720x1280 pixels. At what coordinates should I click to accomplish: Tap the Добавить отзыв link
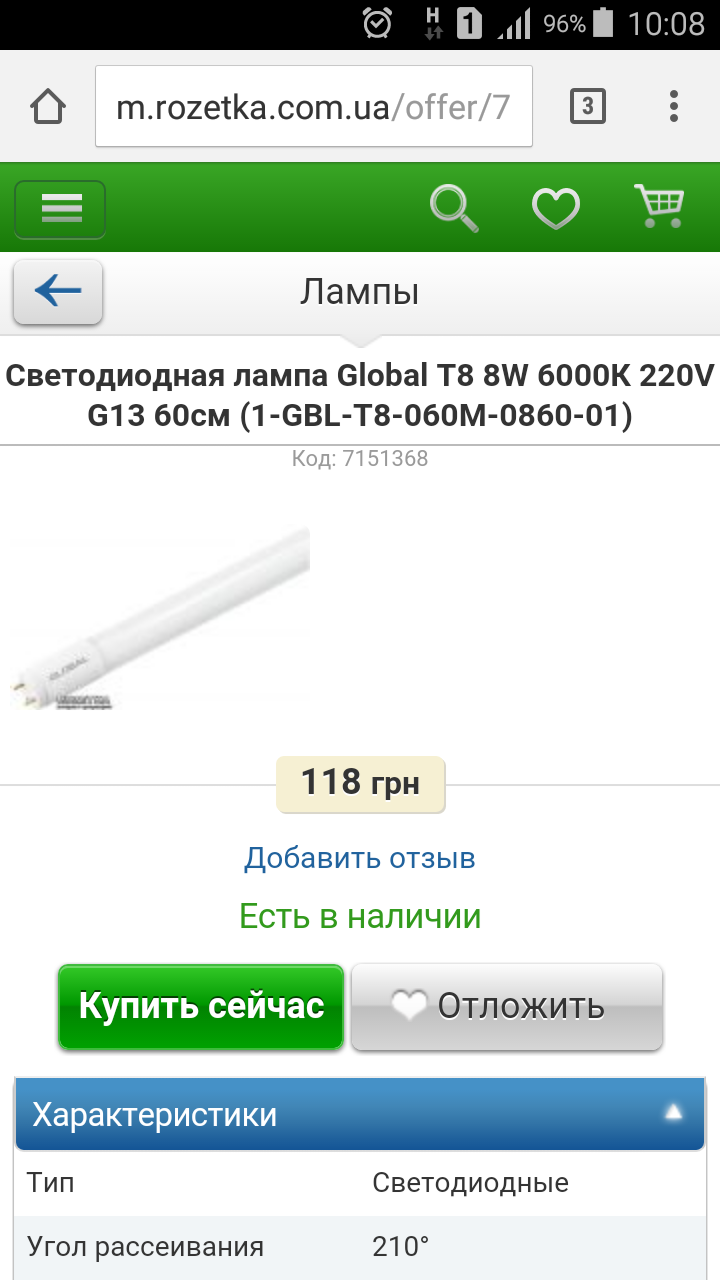[360, 858]
